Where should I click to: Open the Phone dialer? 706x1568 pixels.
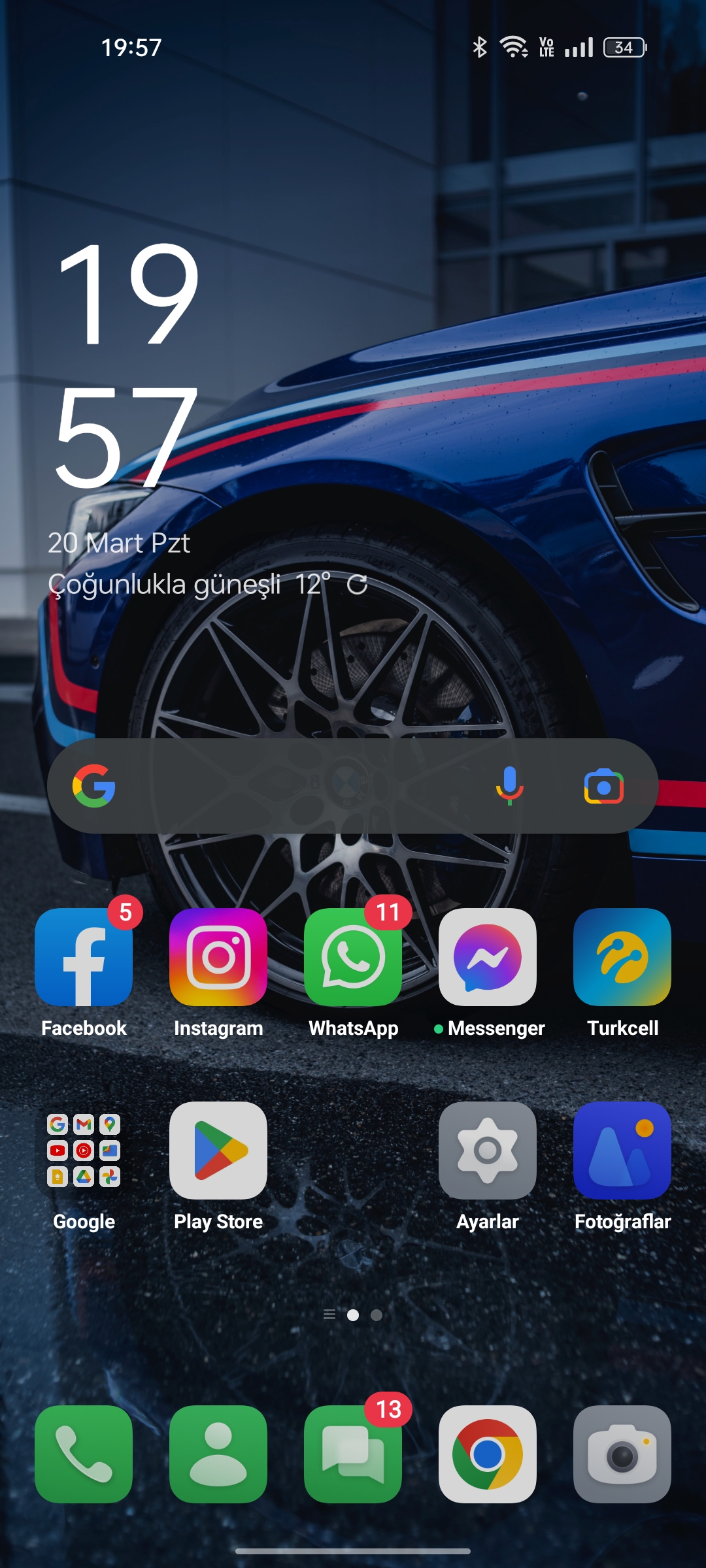tap(84, 1454)
